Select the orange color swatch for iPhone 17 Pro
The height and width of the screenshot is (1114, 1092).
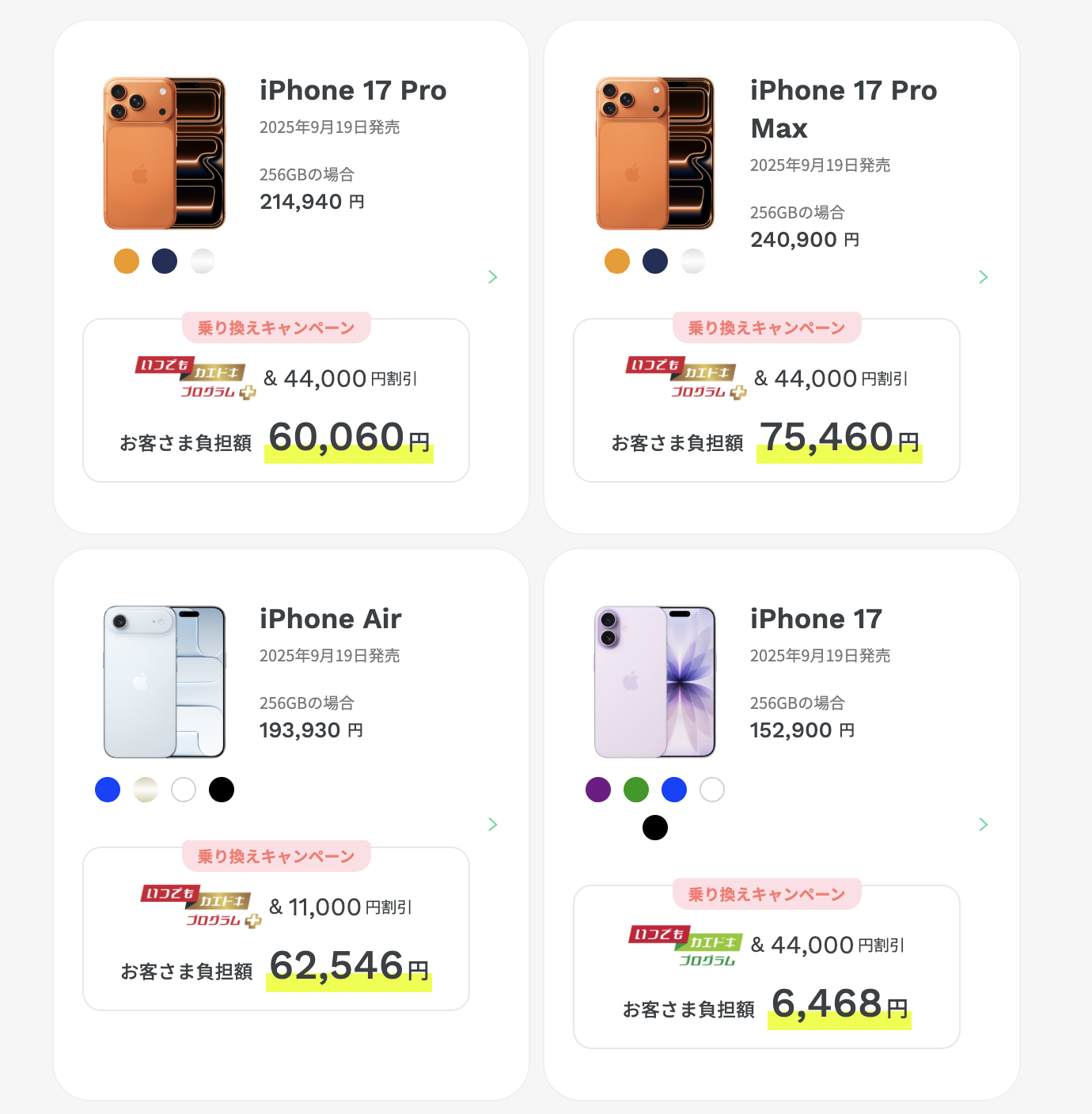tap(126, 261)
